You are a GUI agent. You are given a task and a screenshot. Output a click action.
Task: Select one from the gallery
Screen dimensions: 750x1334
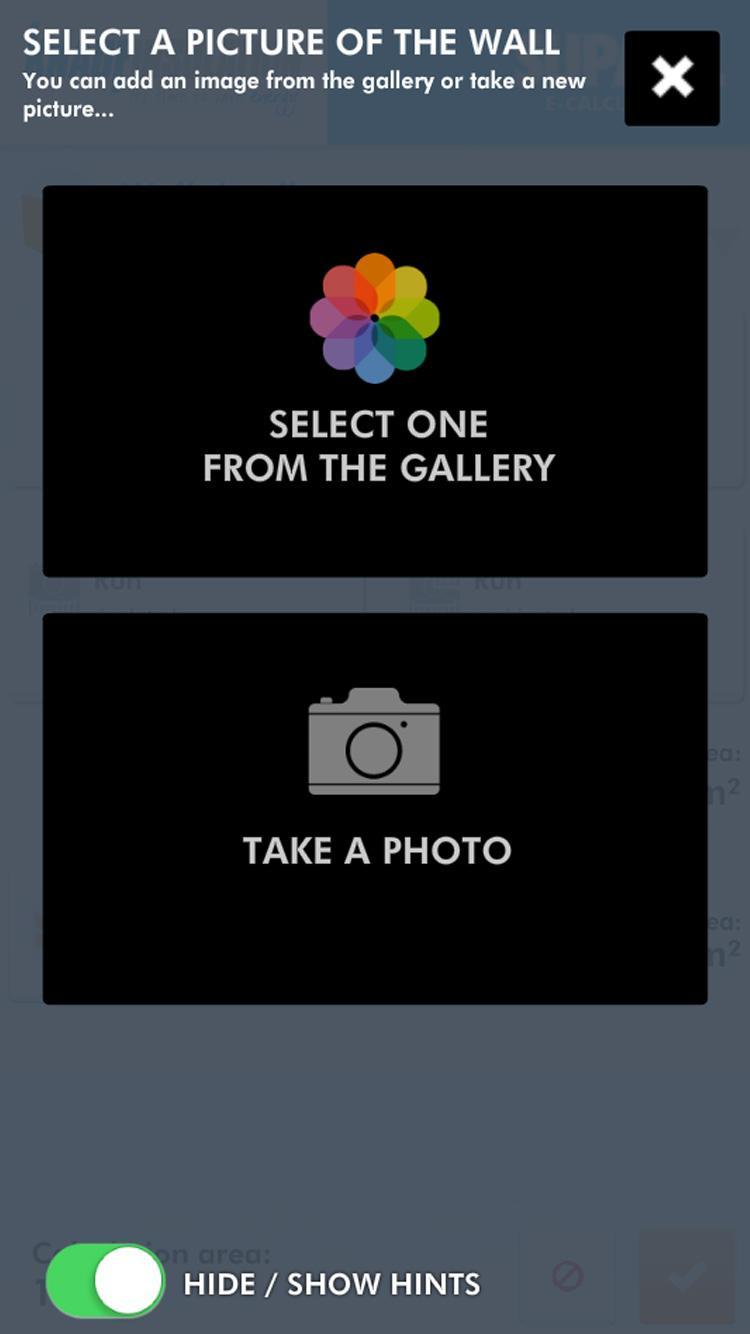(x=375, y=381)
